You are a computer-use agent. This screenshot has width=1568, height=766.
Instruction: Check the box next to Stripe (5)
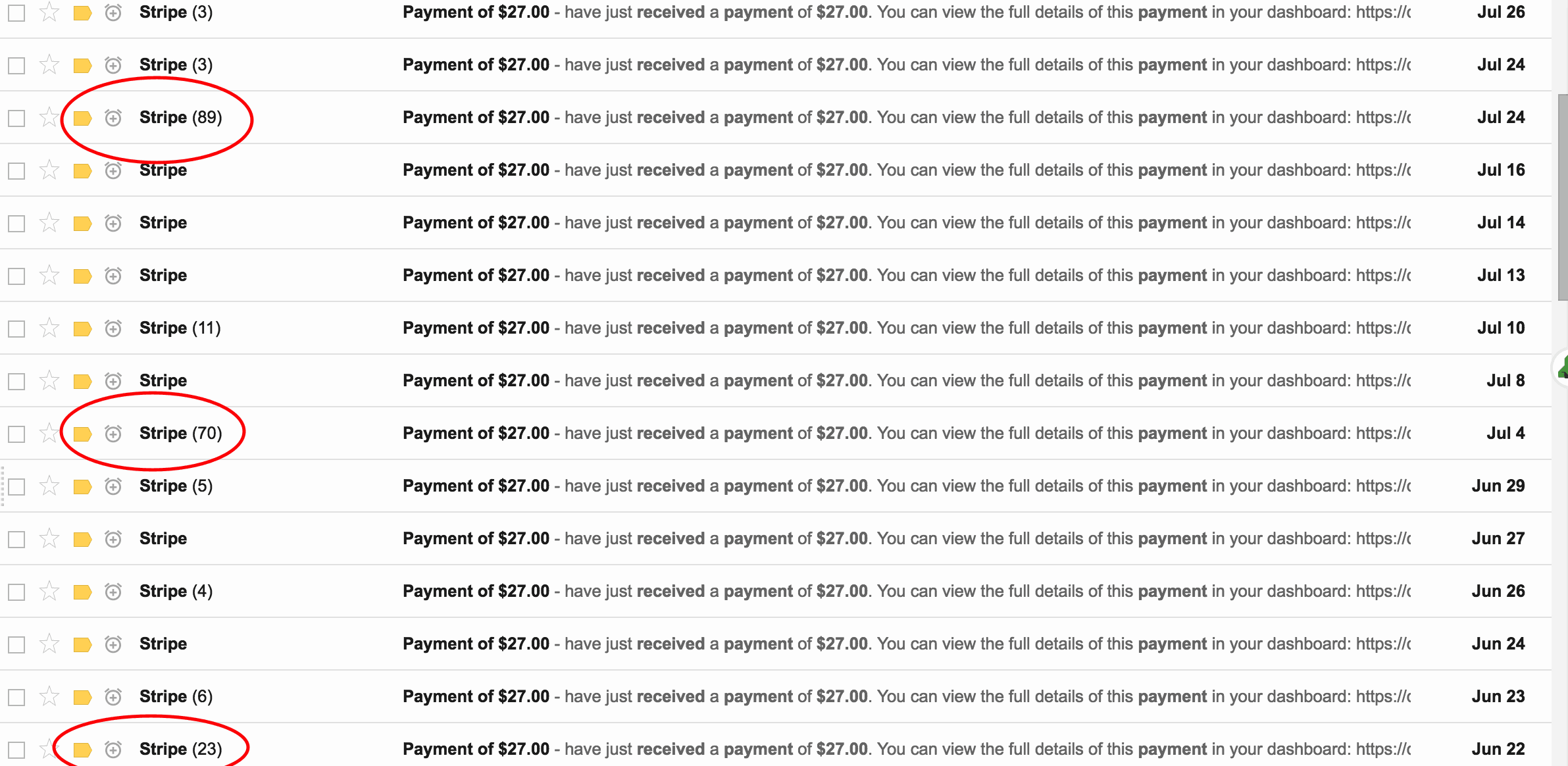tap(16, 487)
